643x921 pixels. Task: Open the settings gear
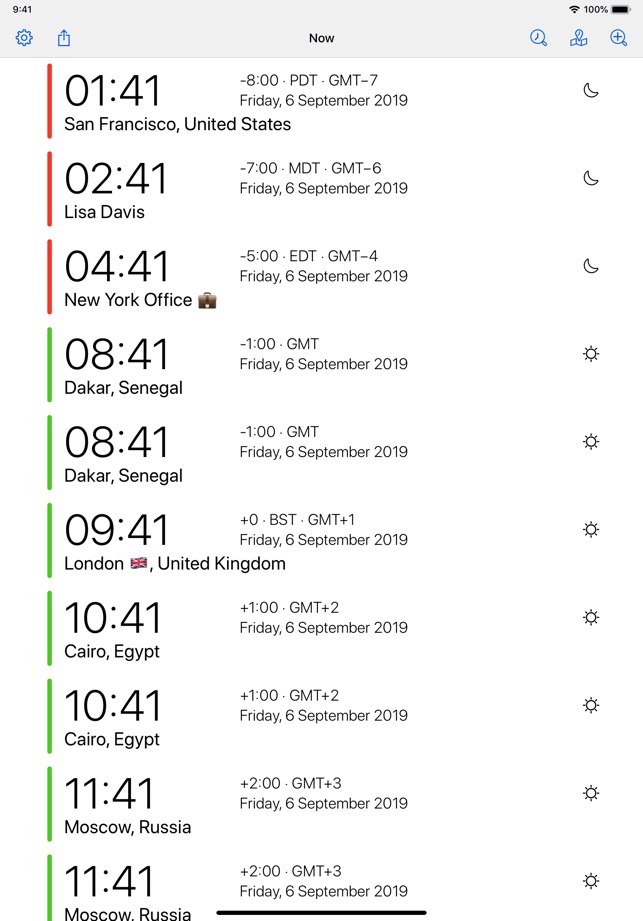point(24,38)
